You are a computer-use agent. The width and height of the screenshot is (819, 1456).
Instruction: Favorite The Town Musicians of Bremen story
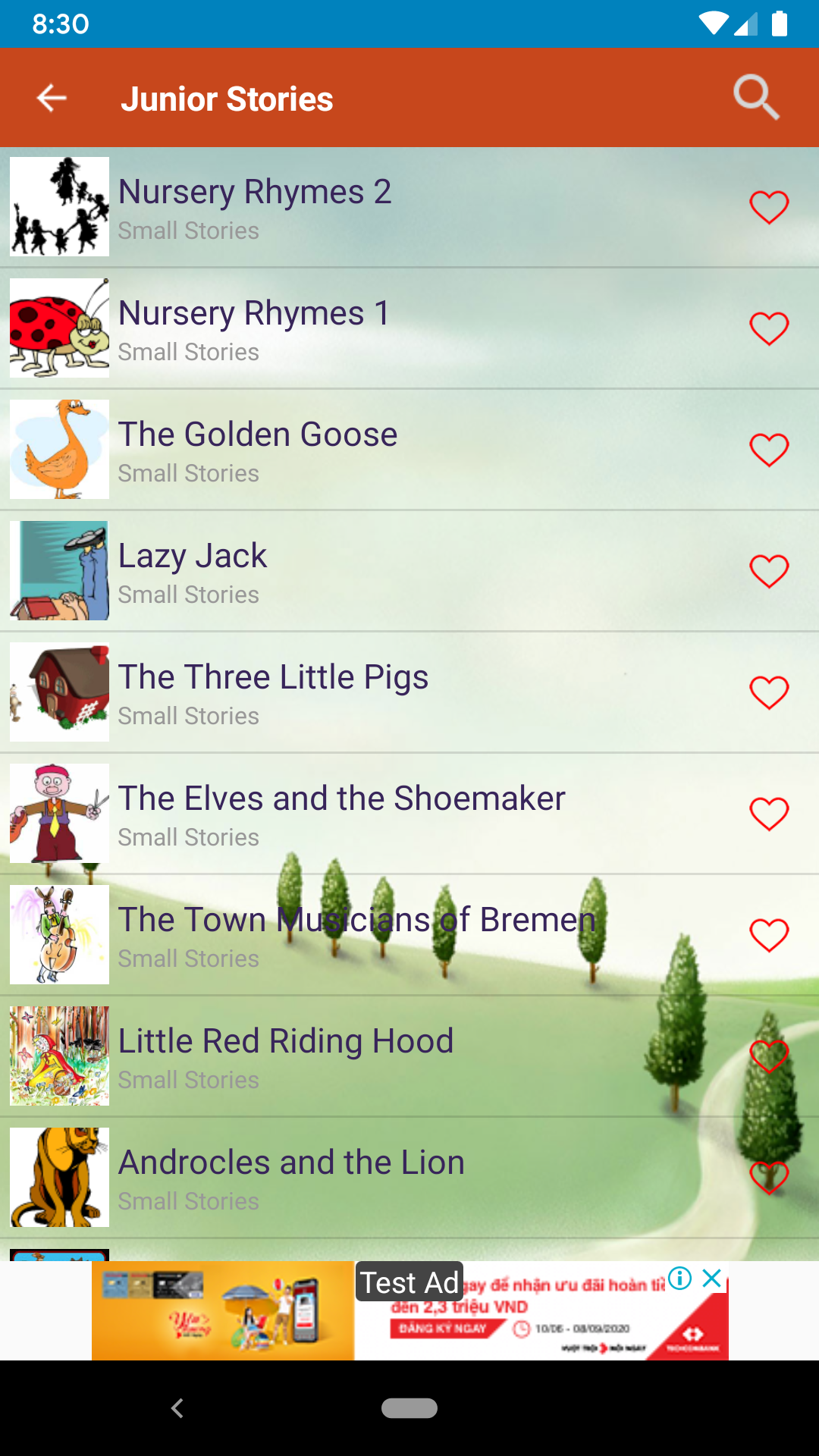pos(768,934)
